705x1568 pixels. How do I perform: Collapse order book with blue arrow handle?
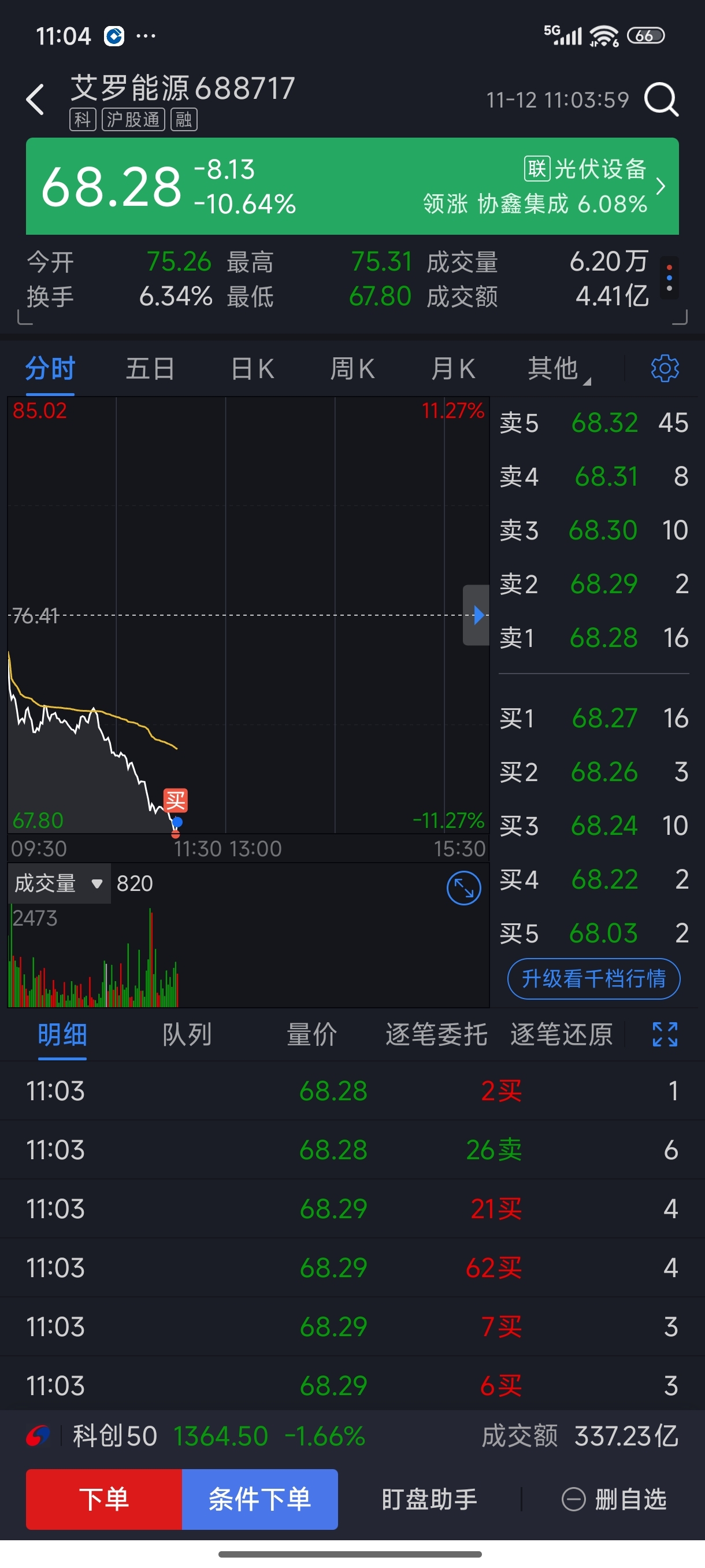pyautogui.click(x=476, y=615)
